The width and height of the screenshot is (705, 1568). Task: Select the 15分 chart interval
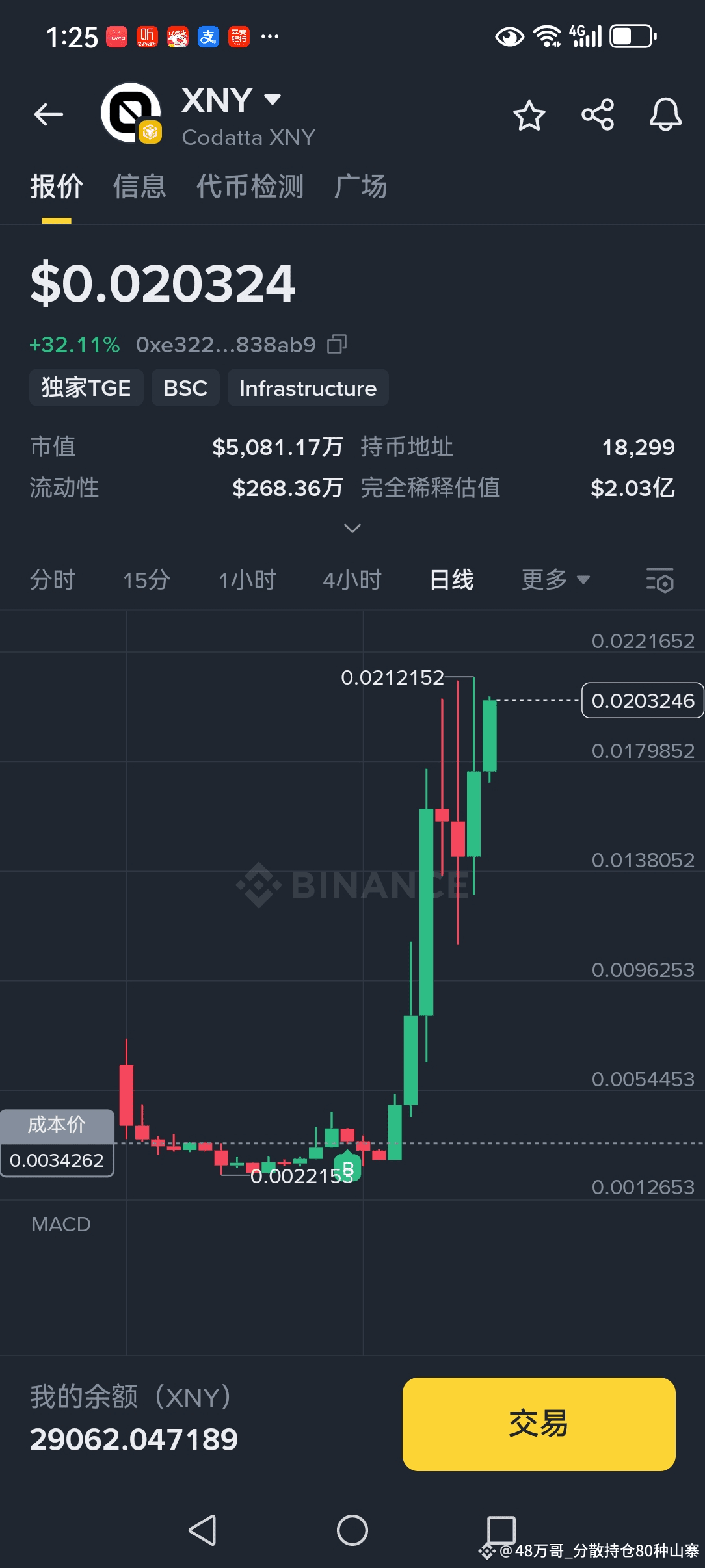147,579
